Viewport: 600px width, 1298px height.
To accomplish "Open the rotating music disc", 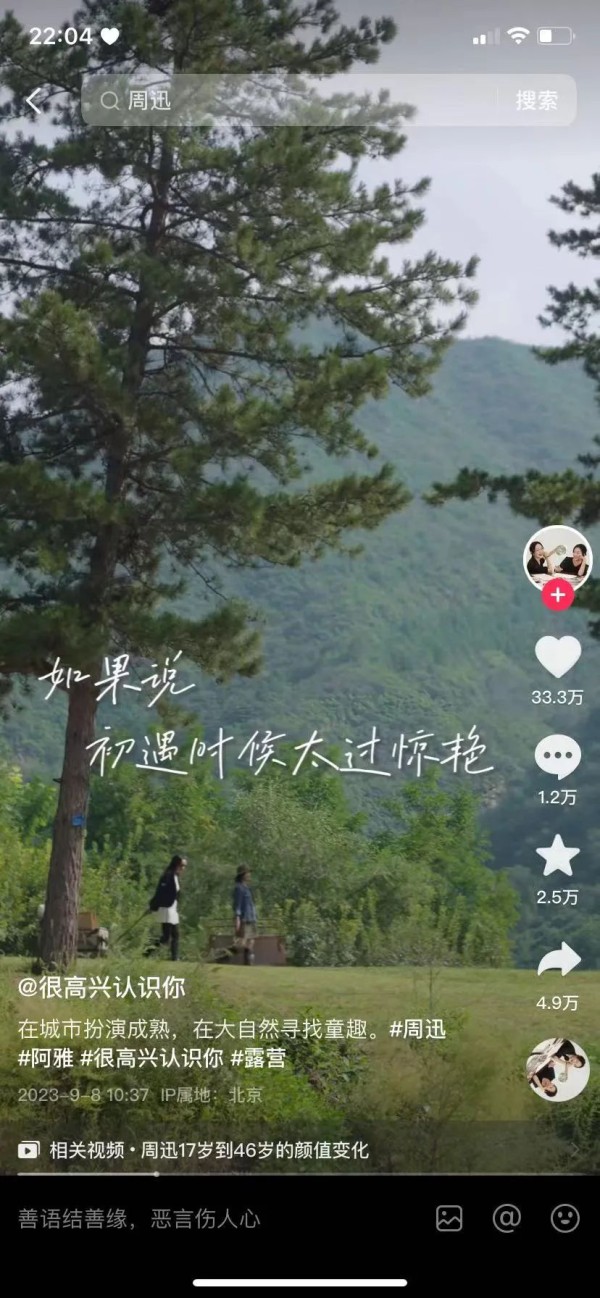I will 557,1069.
